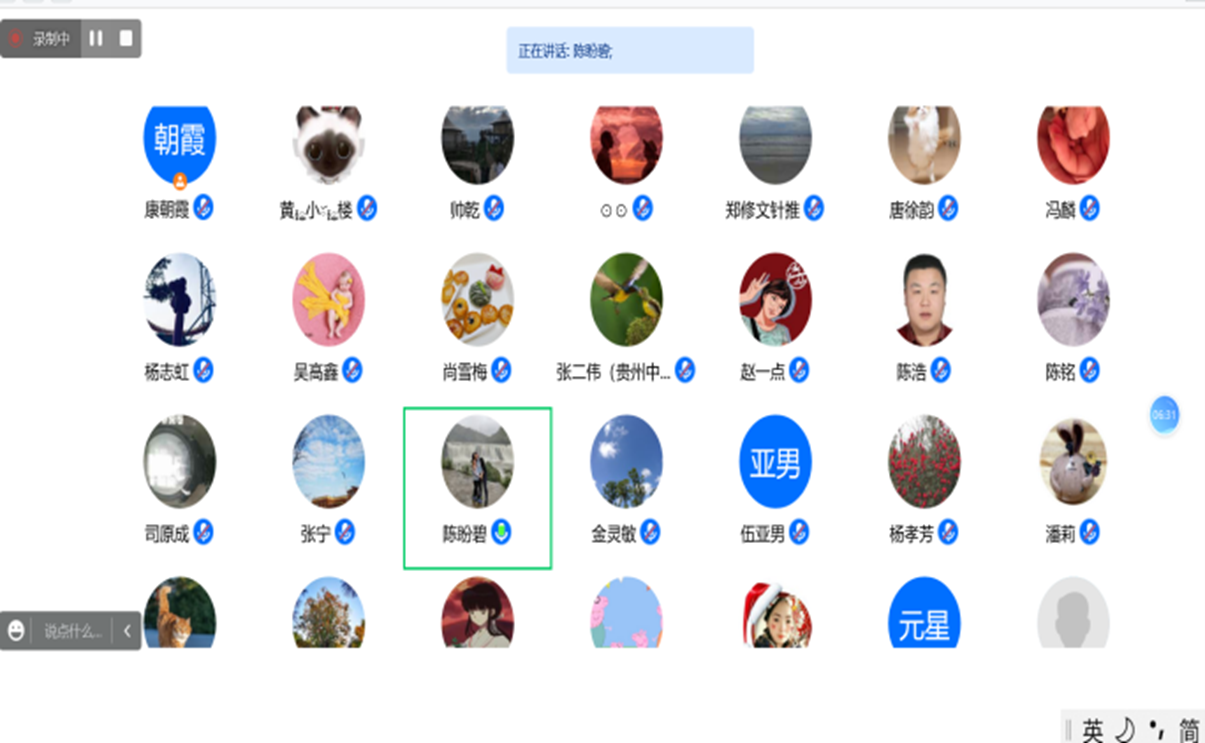Open 杨孝芳's participant tile
The height and width of the screenshot is (743, 1205).
tap(924, 462)
